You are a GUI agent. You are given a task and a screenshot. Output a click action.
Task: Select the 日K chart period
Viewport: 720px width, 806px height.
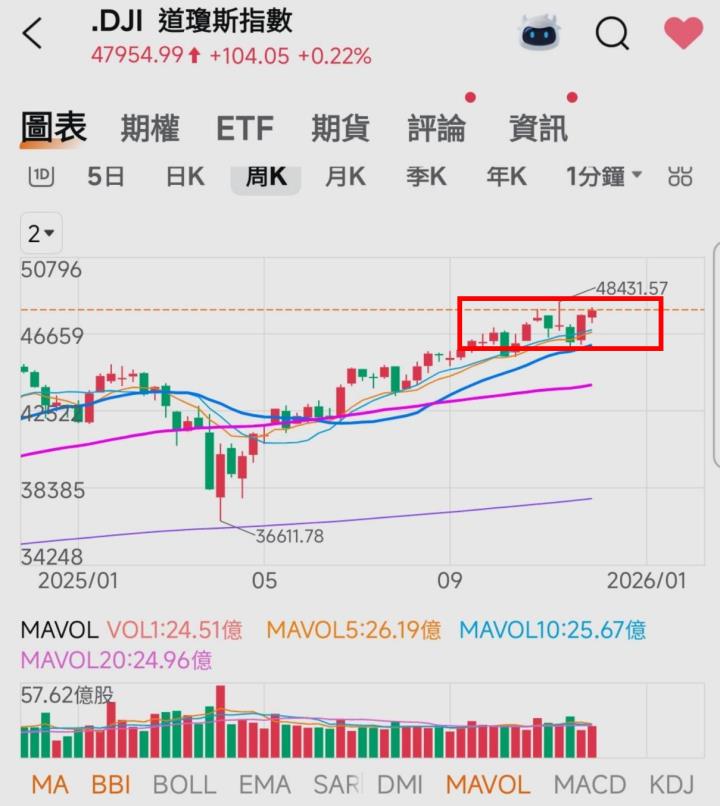point(185,177)
